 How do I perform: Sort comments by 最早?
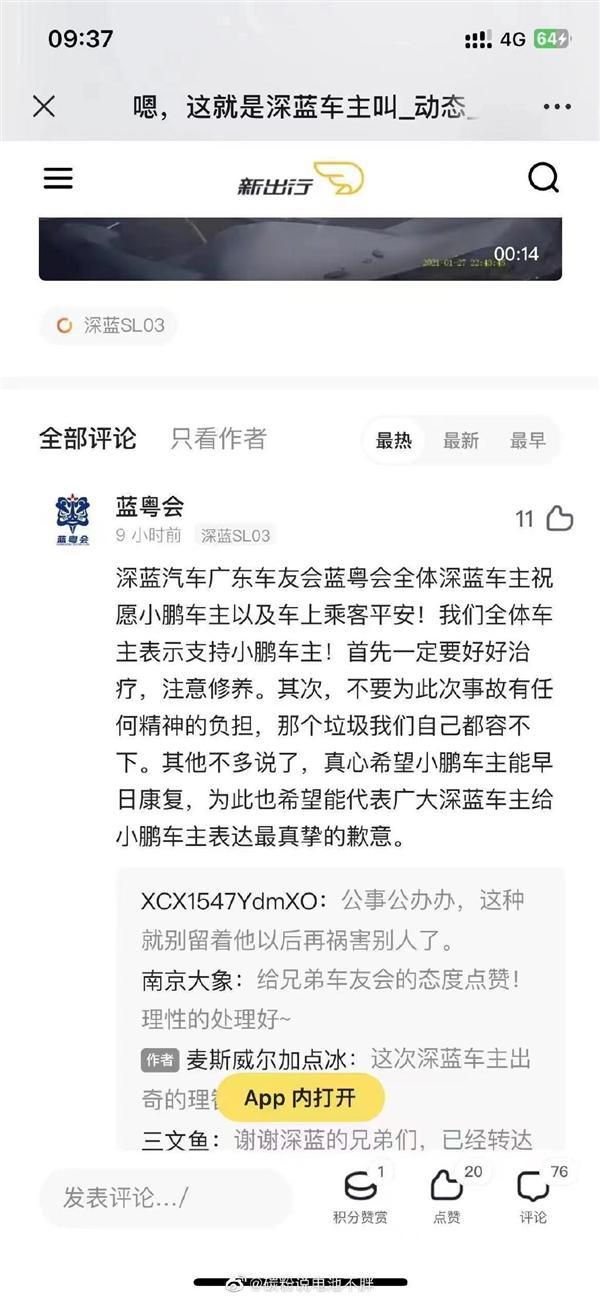528,440
